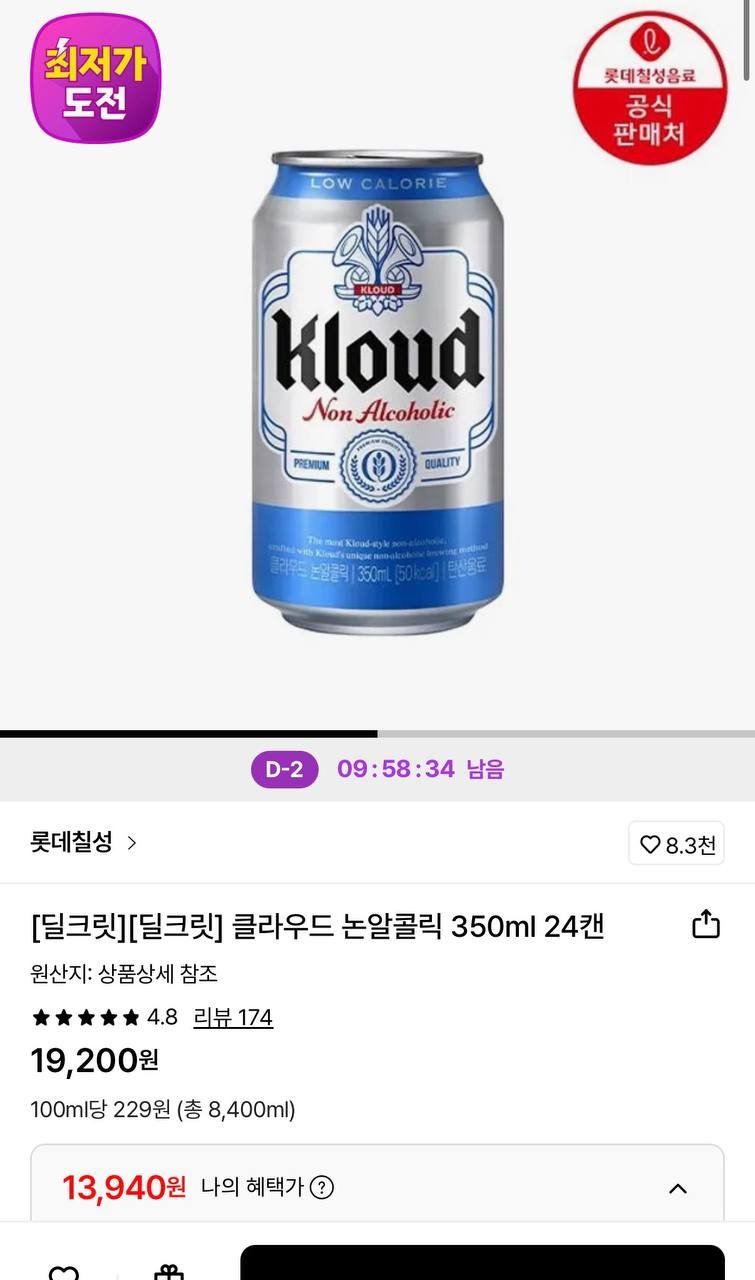Like the product with the 8.3천 heart
The width and height of the screenshot is (755, 1280).
[x=676, y=844]
